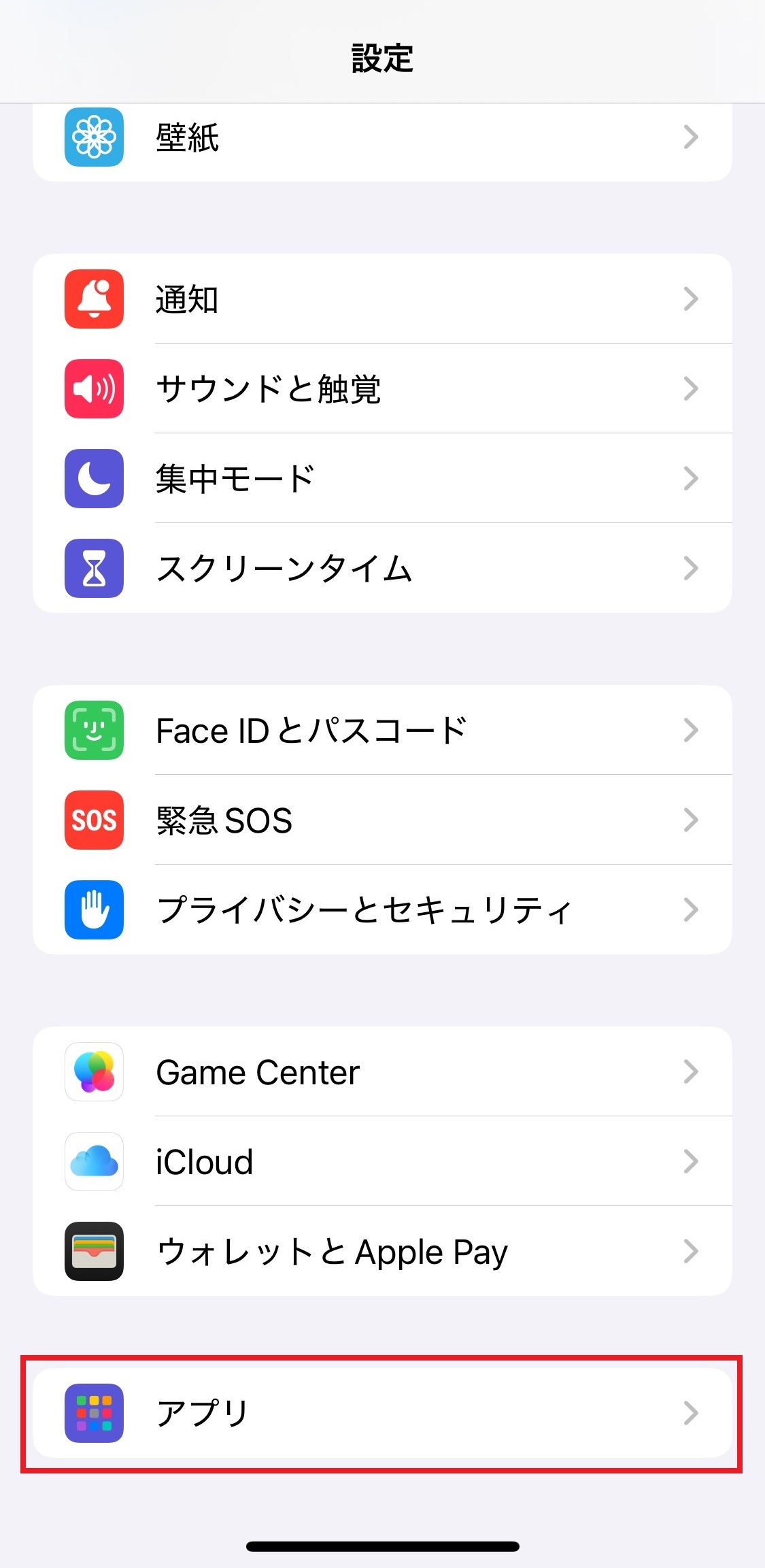Open ウォレットとApple Pay settings

click(381, 1252)
